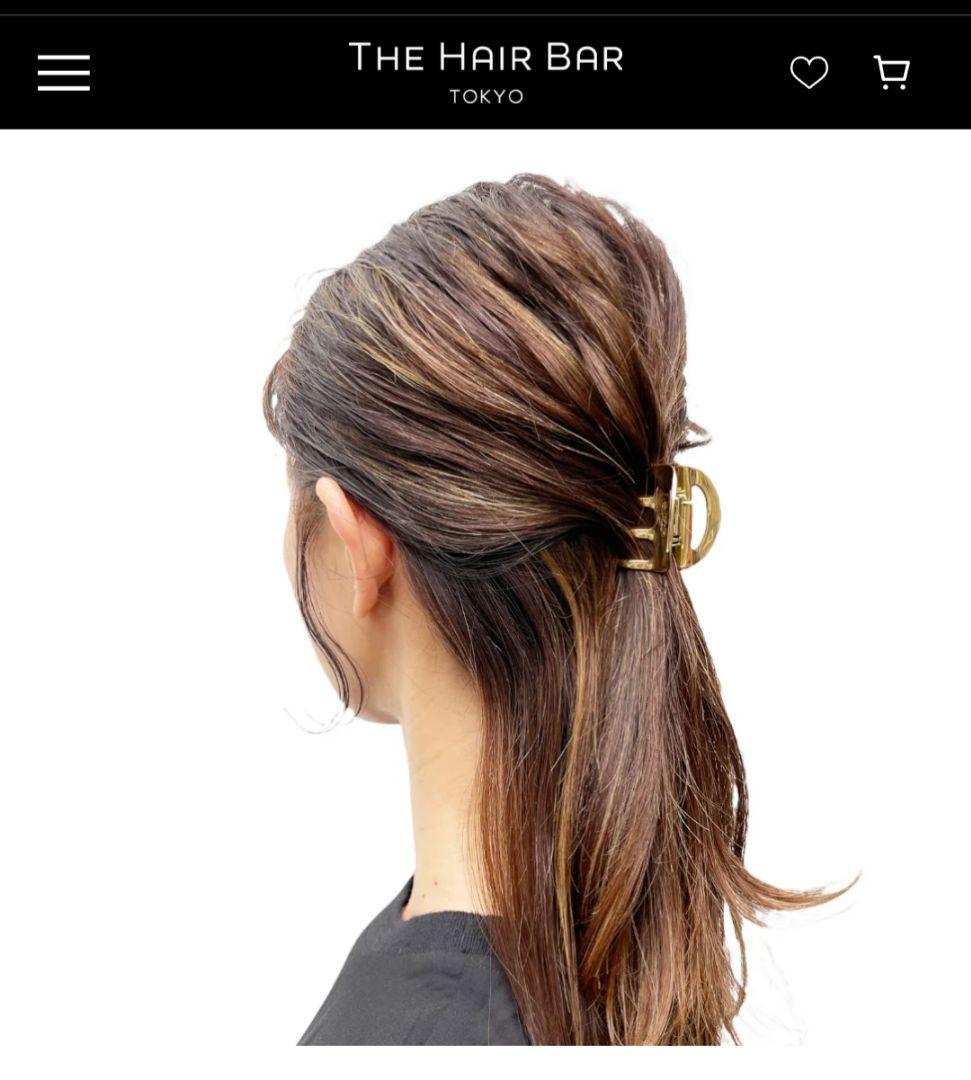Expand navigation options via hamburger control
971x1080 pixels.
coord(64,71)
